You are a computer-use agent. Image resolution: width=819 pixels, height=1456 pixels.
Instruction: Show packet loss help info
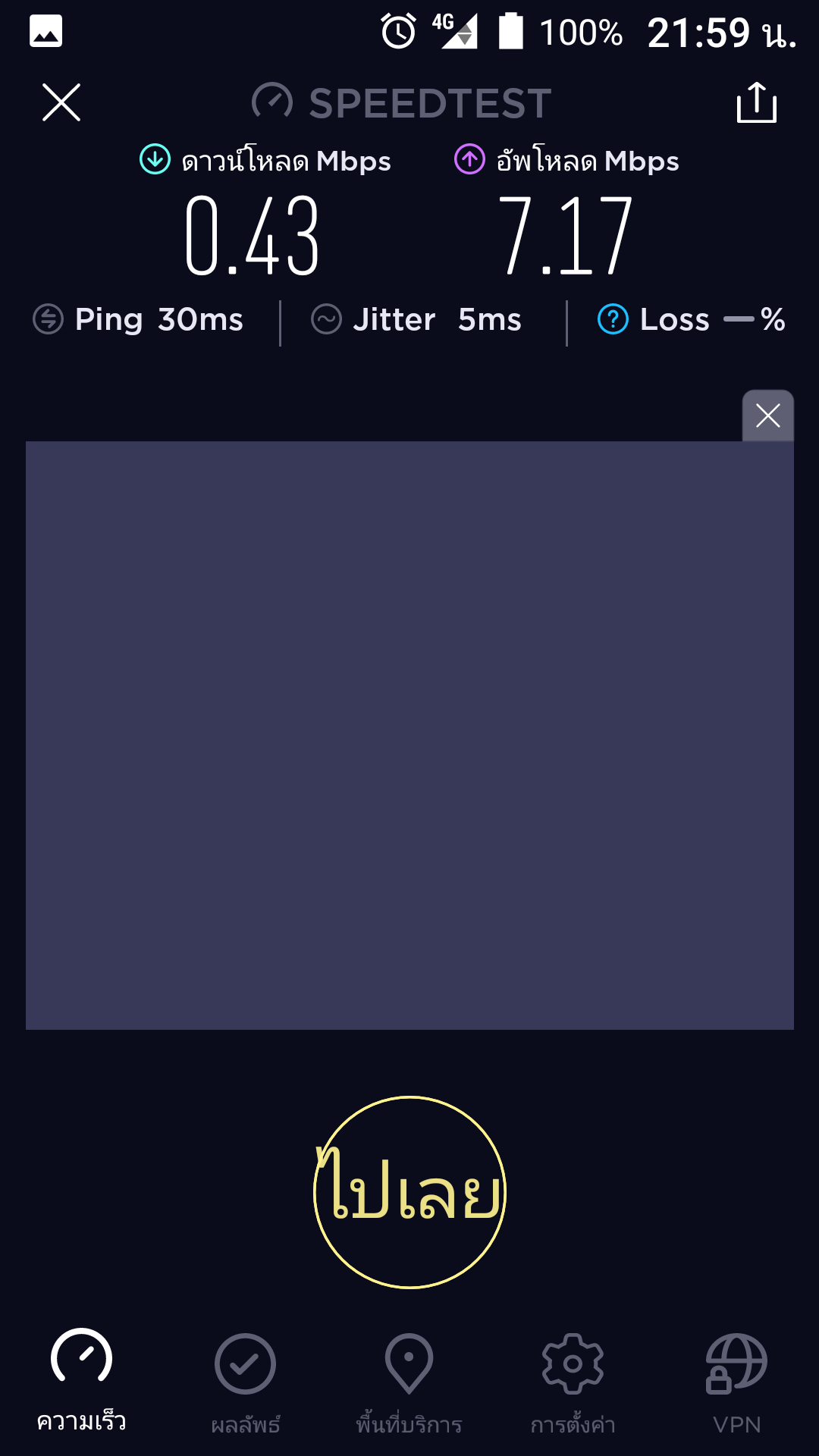coord(613,319)
